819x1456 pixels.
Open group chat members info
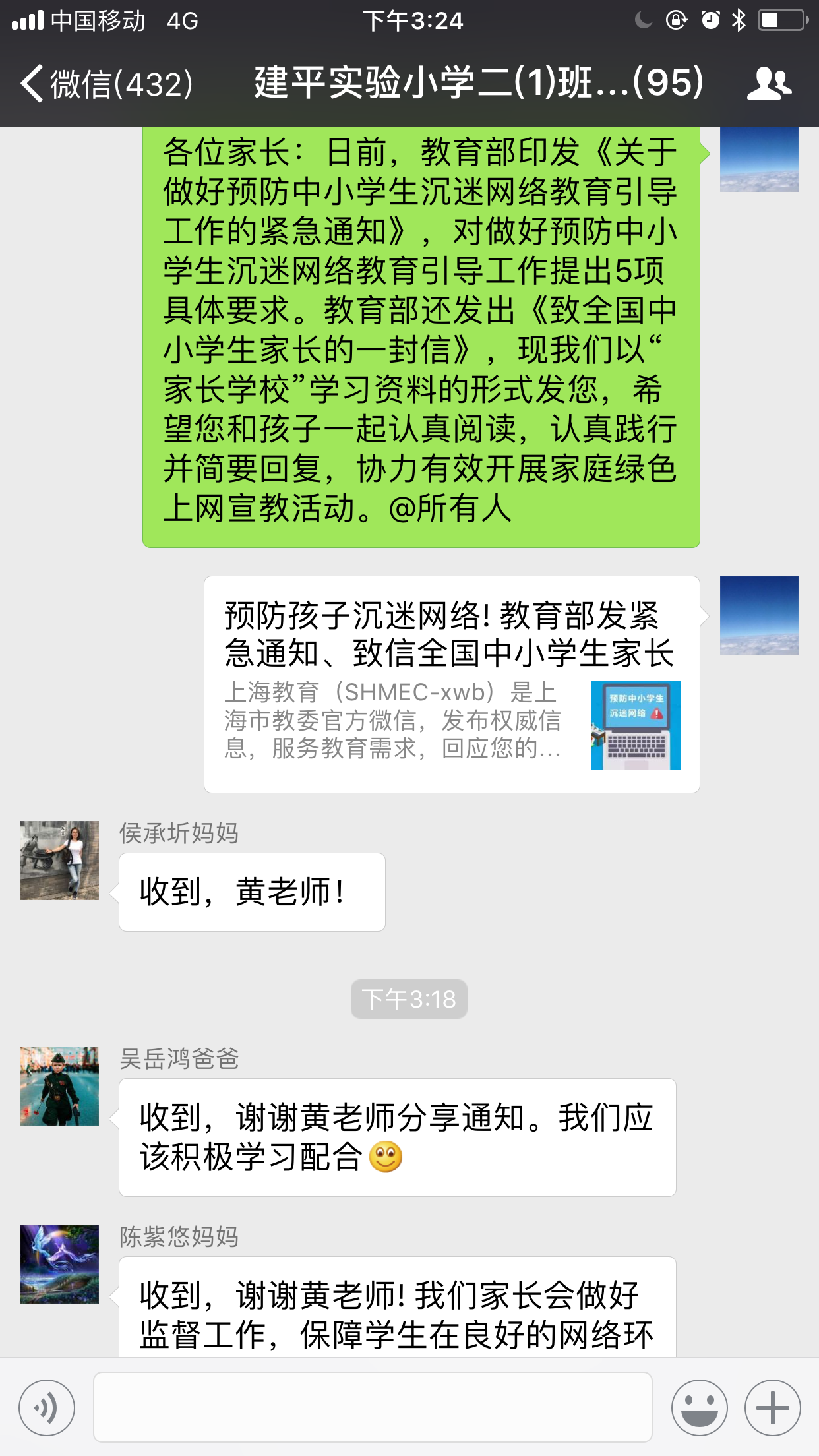tap(768, 84)
